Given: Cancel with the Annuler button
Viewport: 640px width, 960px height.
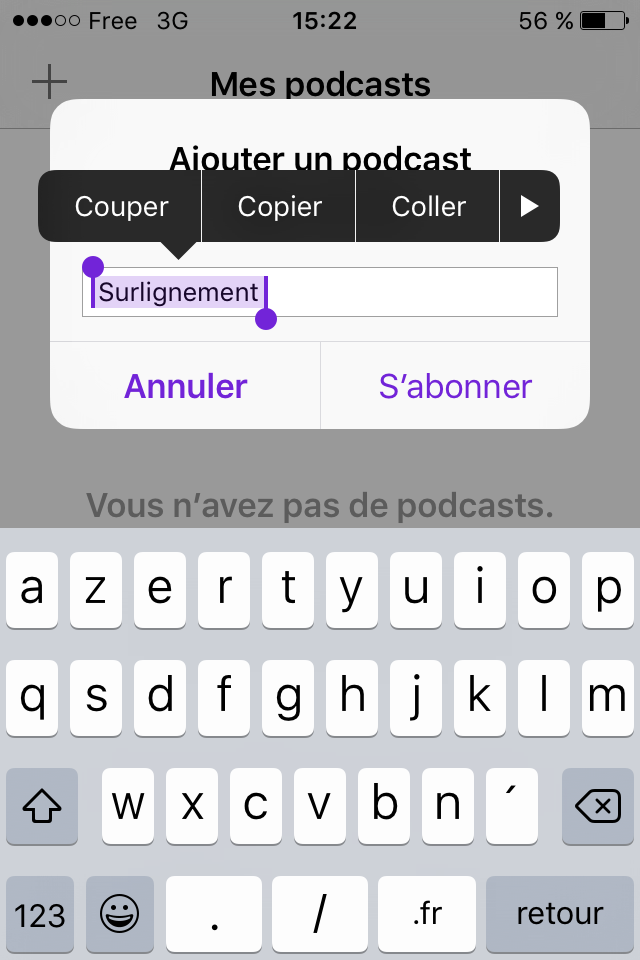Looking at the screenshot, I should tap(185, 386).
